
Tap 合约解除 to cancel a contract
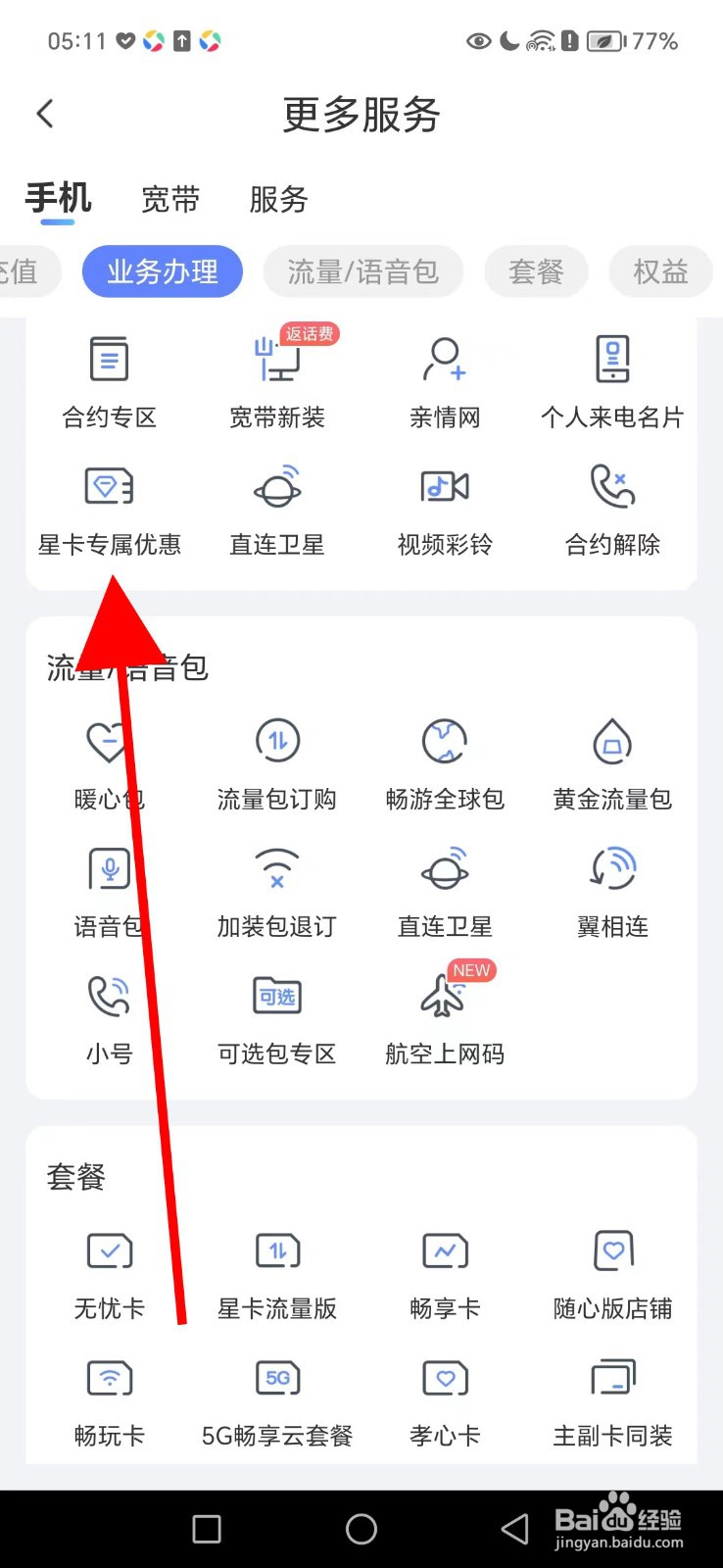[x=611, y=505]
